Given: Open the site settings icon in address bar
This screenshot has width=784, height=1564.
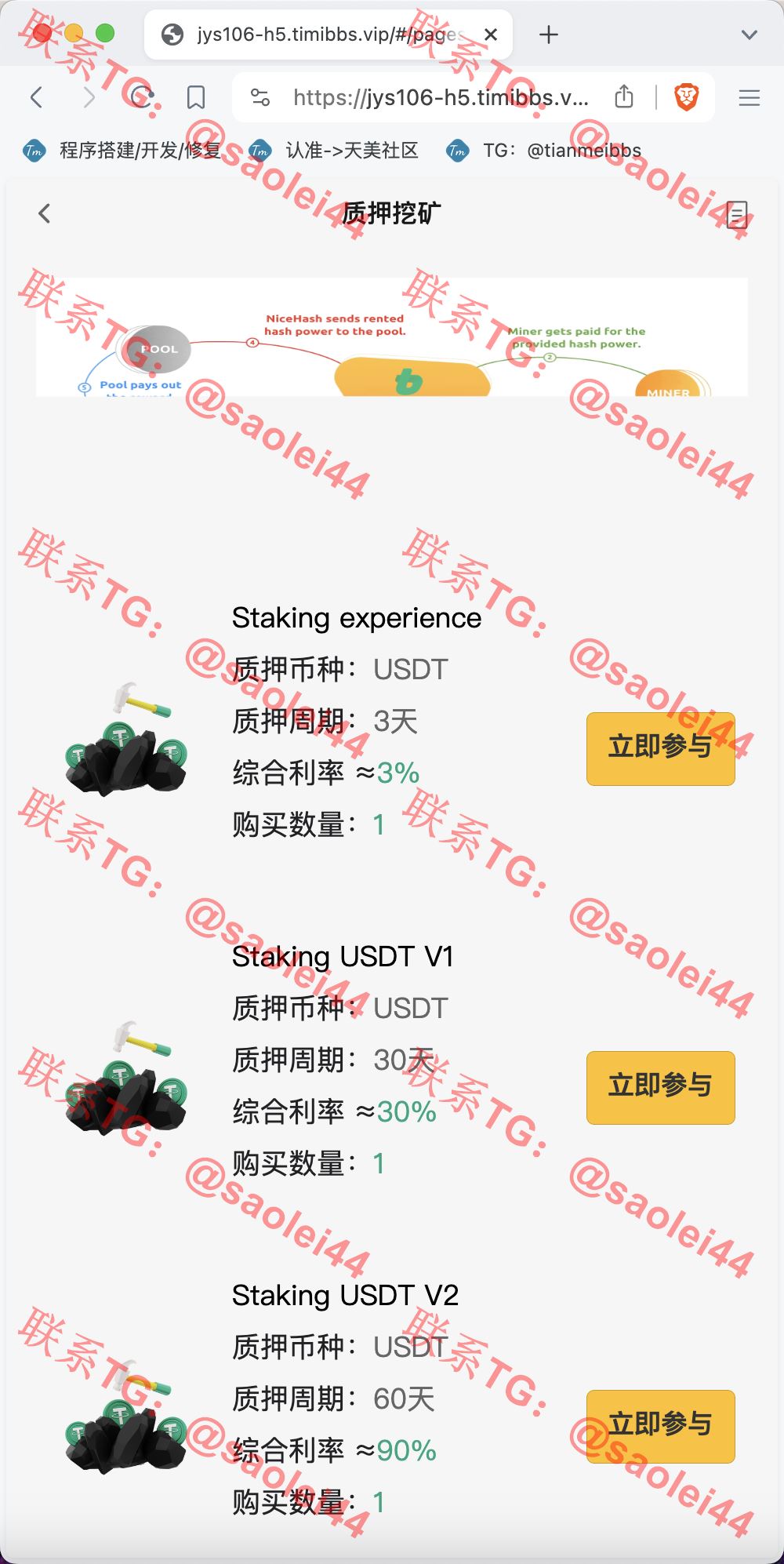Looking at the screenshot, I should pyautogui.click(x=260, y=97).
